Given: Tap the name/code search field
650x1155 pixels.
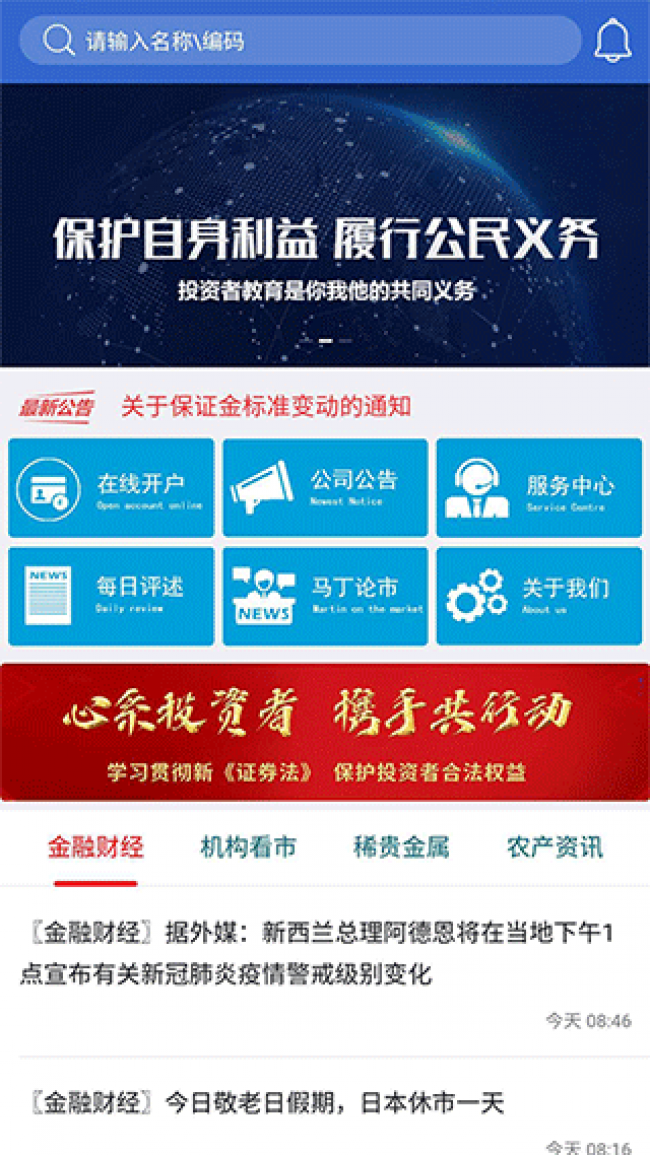Looking at the screenshot, I should pyautogui.click(x=300, y=41).
